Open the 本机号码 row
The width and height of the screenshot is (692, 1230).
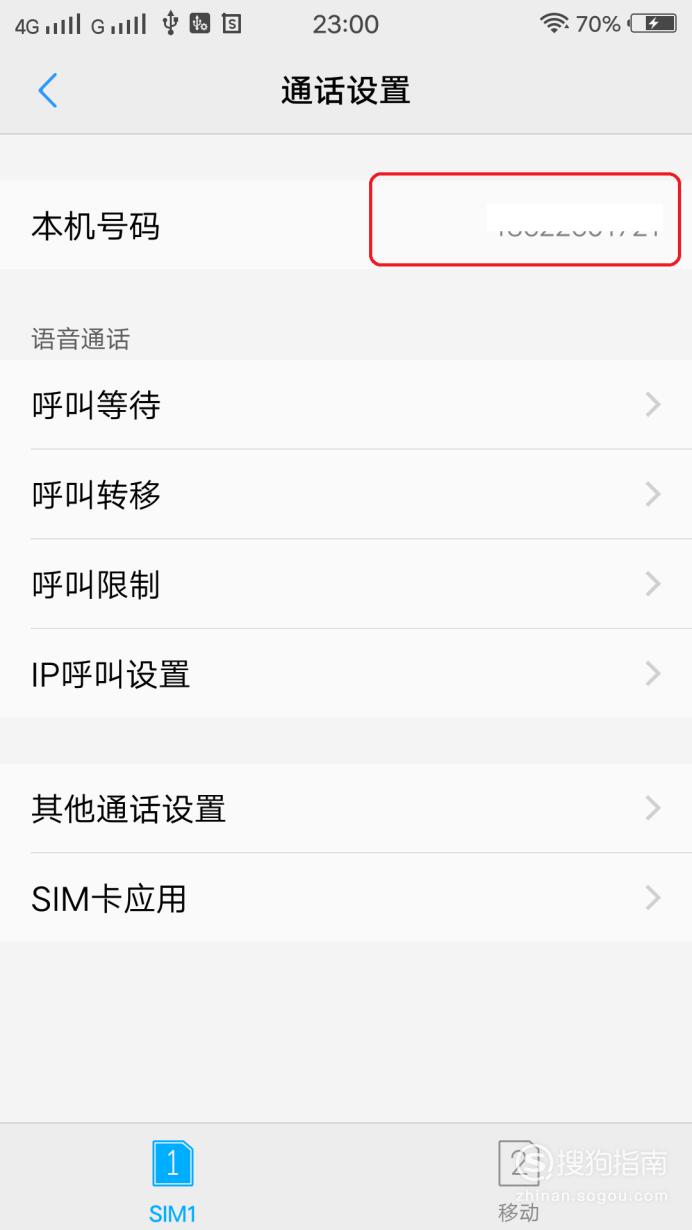pyautogui.click(x=346, y=225)
